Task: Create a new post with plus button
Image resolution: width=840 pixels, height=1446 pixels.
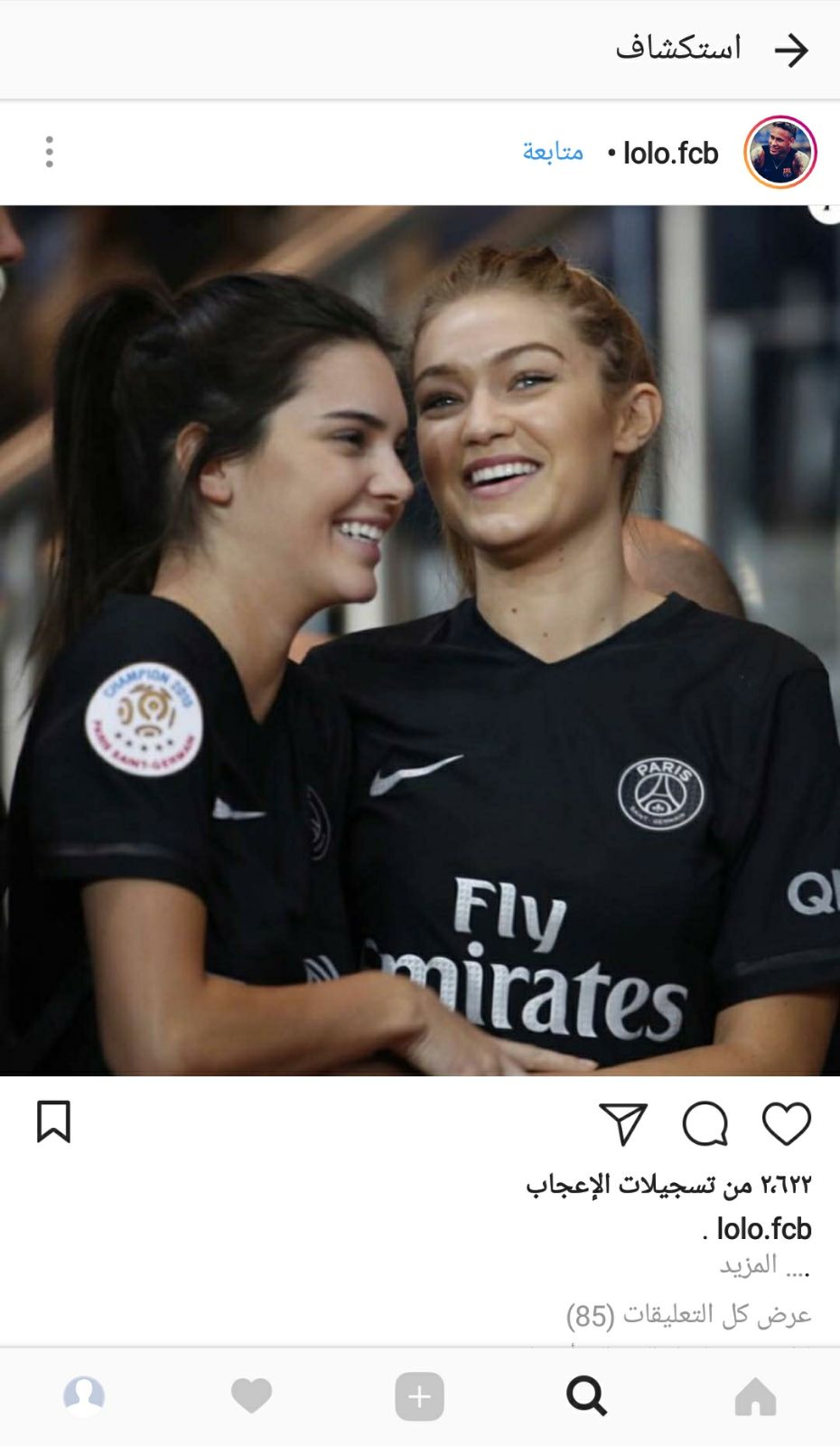Action: click(x=419, y=1397)
